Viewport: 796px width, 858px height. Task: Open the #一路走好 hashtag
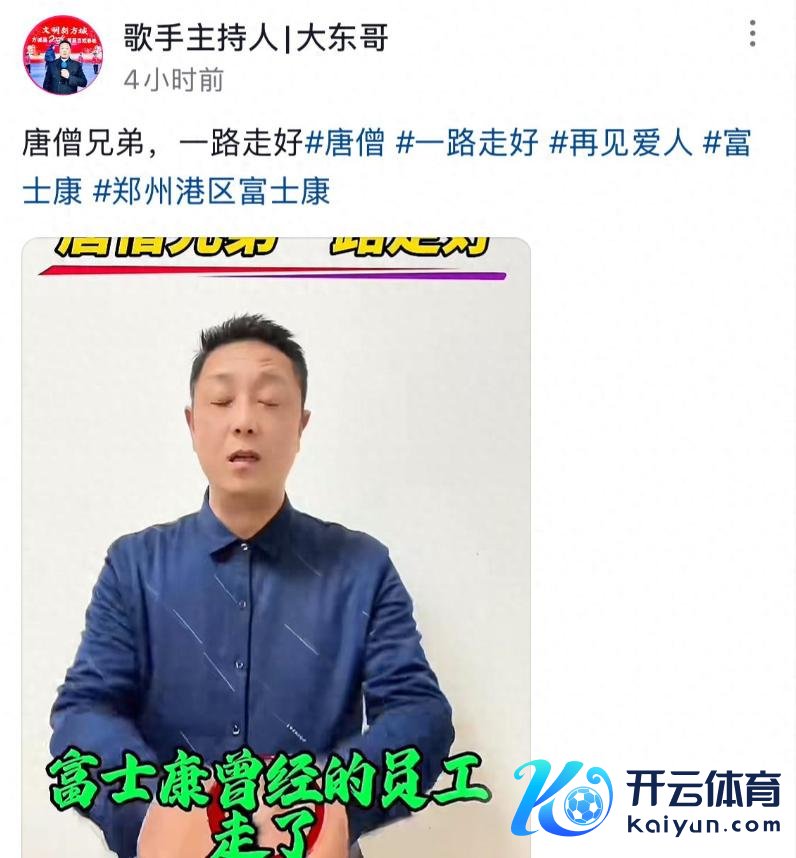pos(467,142)
